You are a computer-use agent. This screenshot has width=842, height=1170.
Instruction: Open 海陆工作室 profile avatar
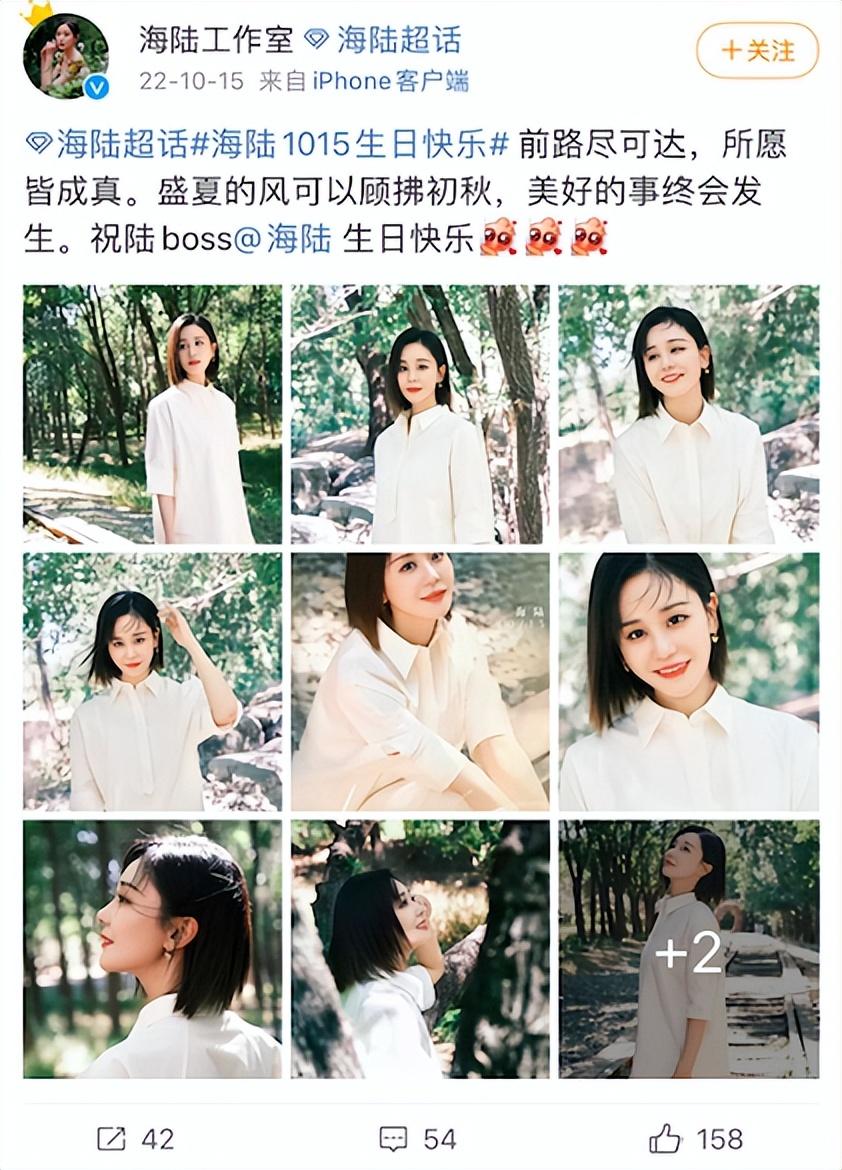[x=65, y=55]
